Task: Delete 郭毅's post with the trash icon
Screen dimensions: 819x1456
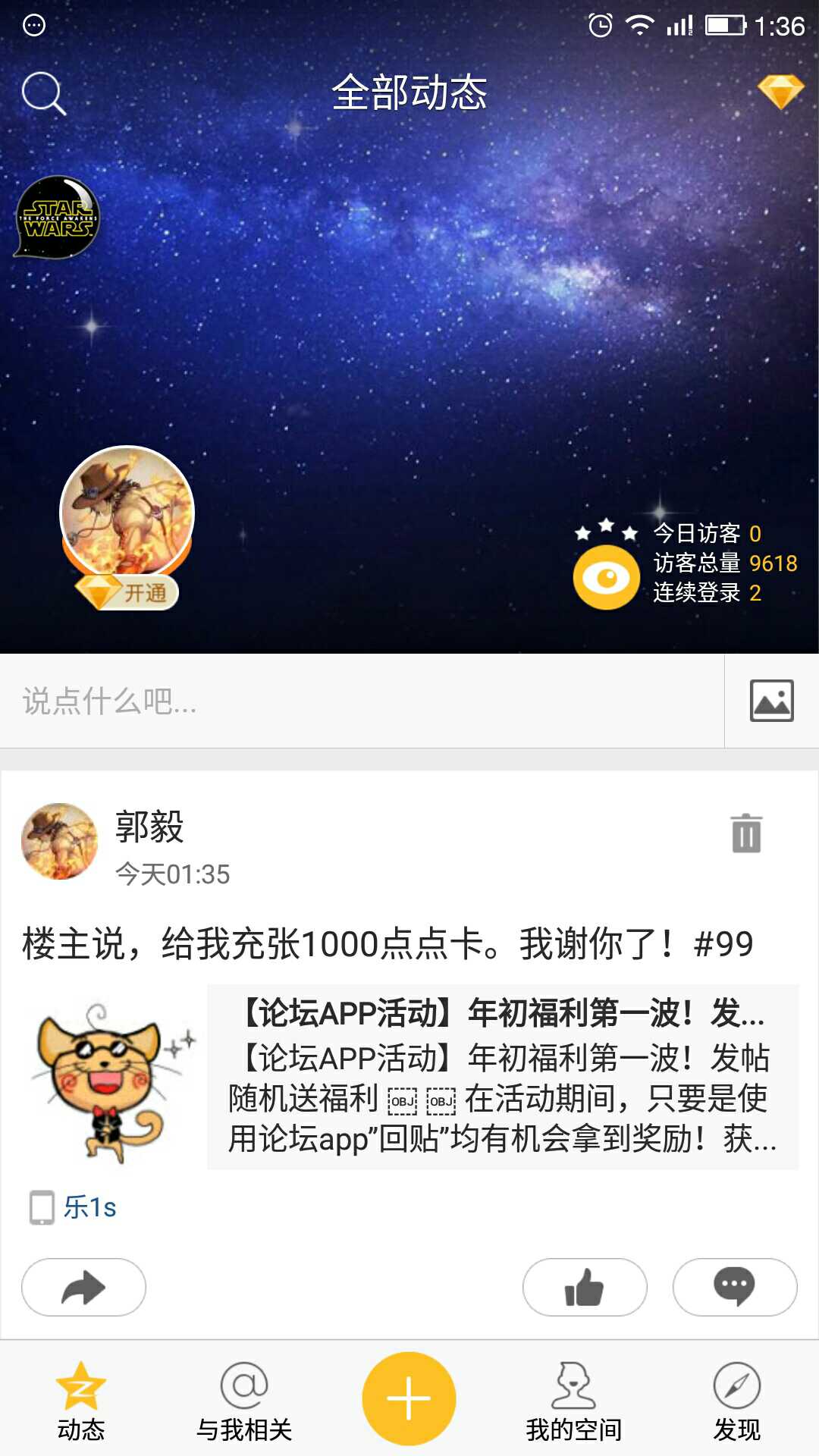Action: pos(746,833)
